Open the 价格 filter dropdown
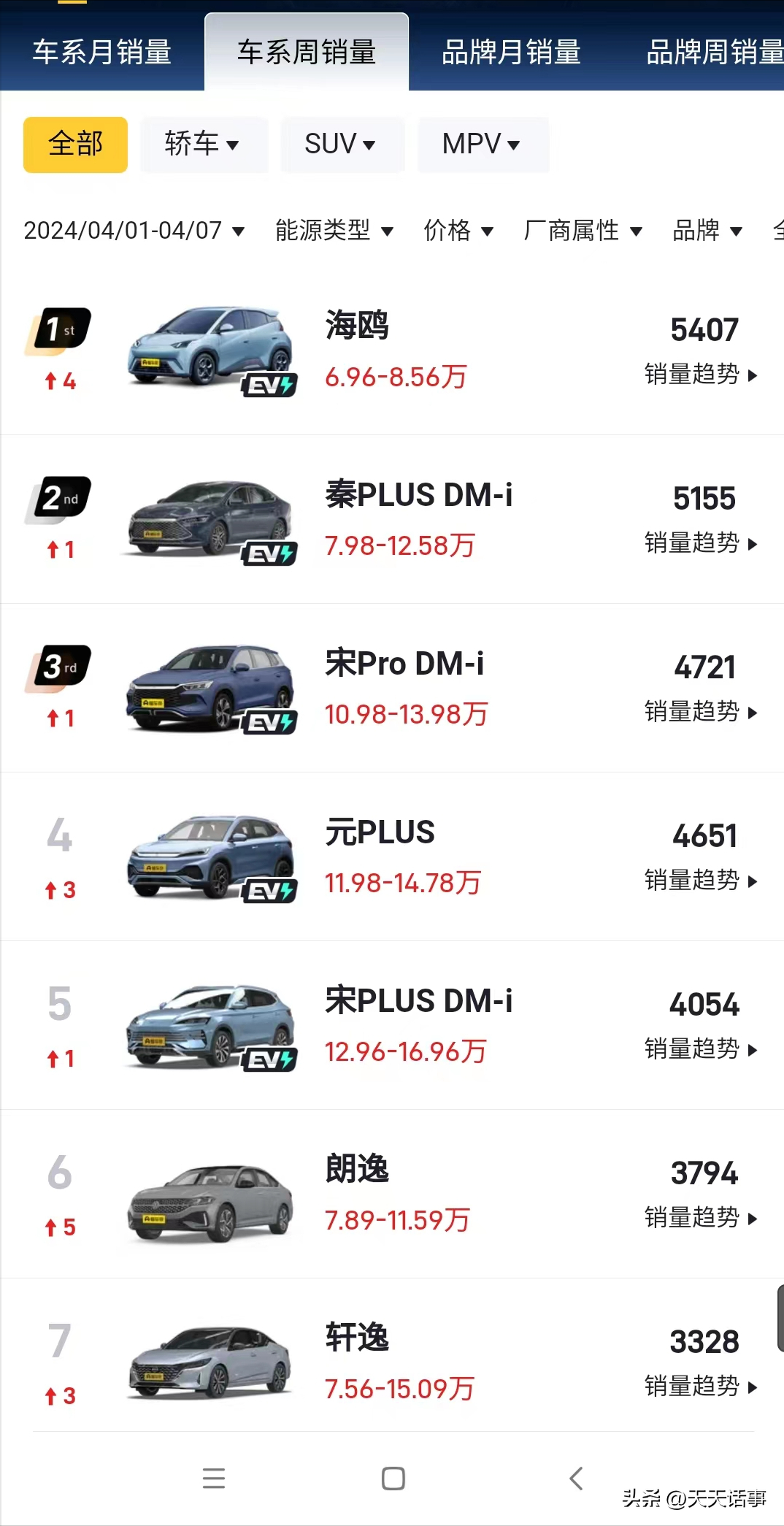Viewport: 784px width, 1526px height. pyautogui.click(x=458, y=231)
